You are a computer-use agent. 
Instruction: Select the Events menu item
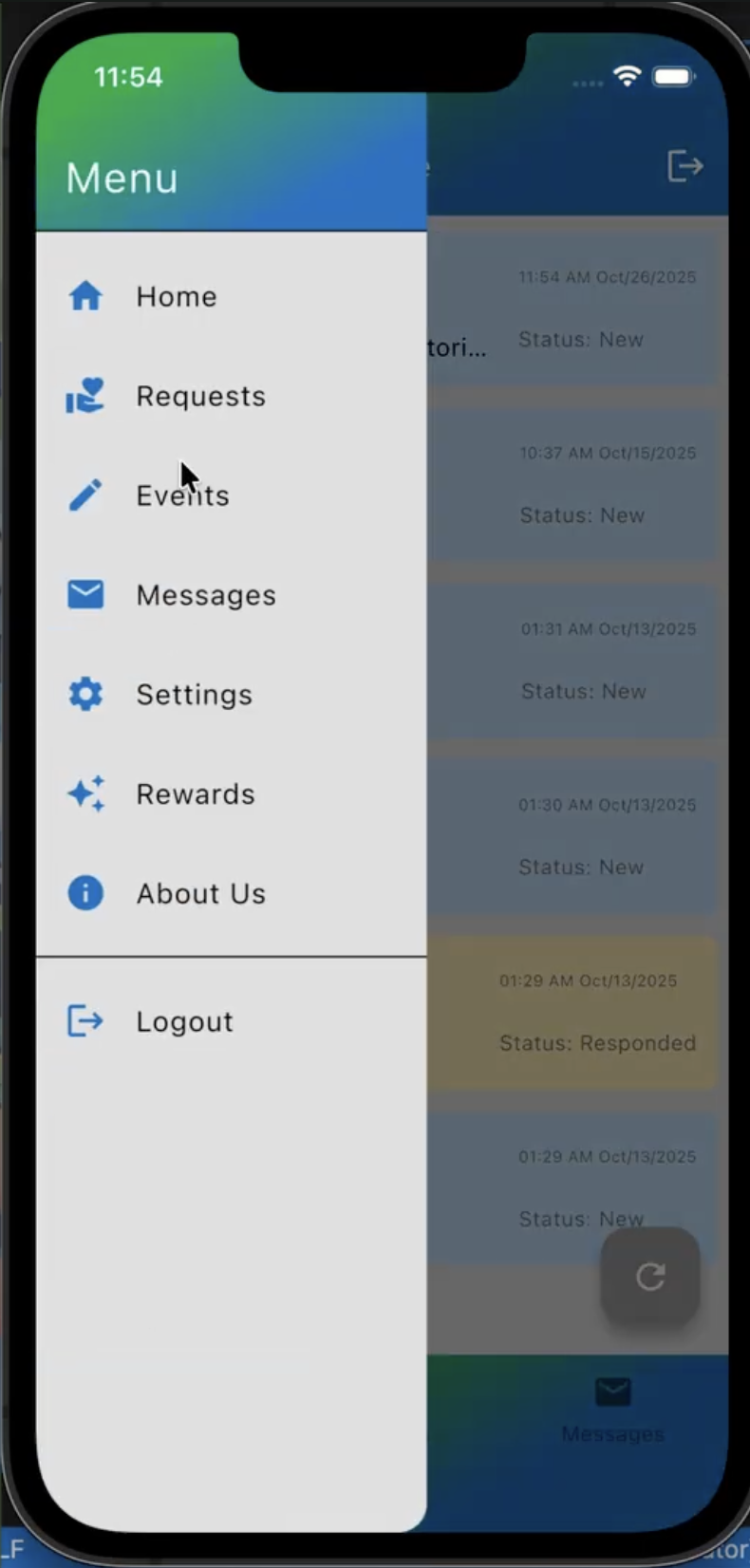pyautogui.click(x=182, y=495)
